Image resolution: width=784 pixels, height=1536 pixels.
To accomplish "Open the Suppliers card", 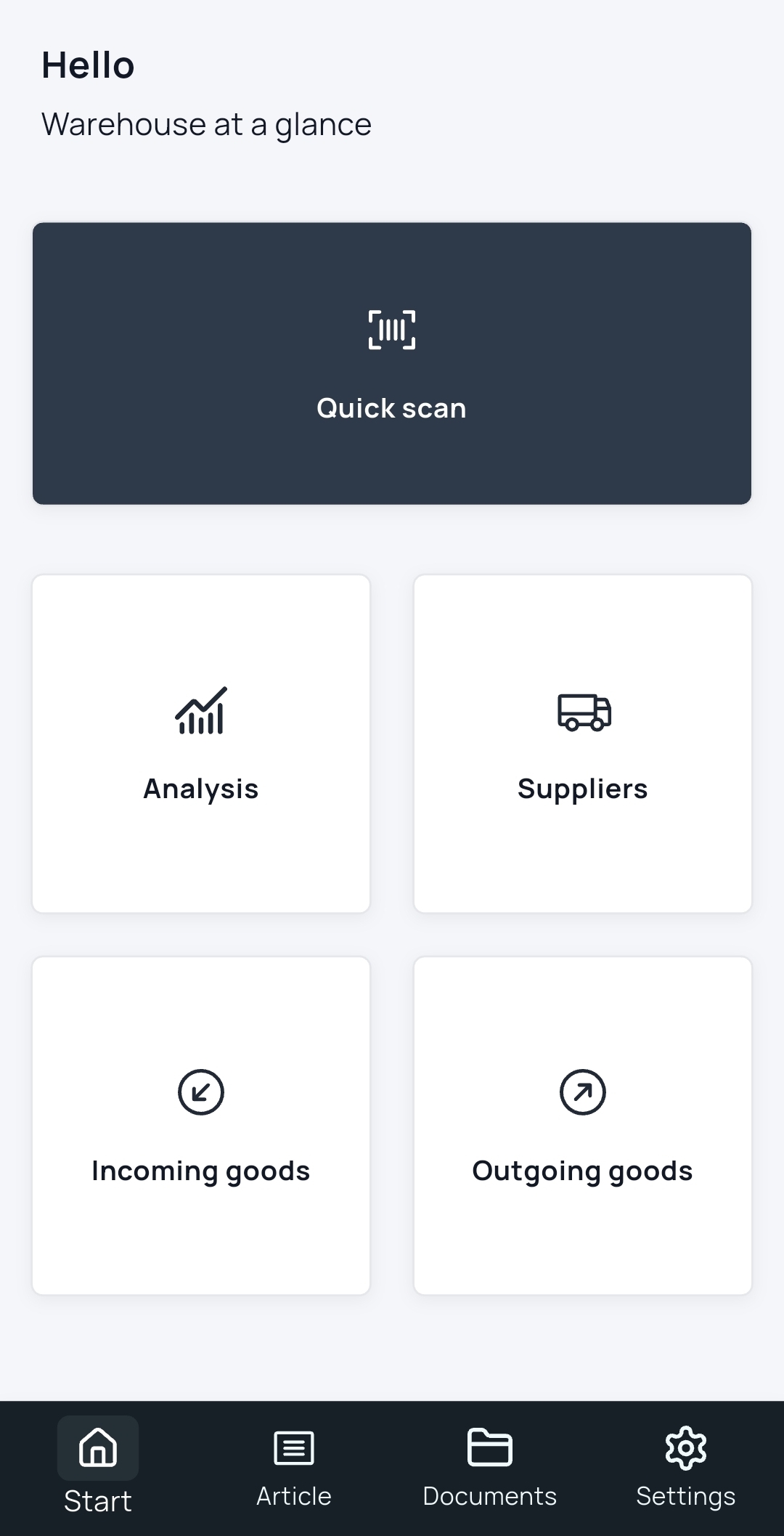I will (582, 744).
